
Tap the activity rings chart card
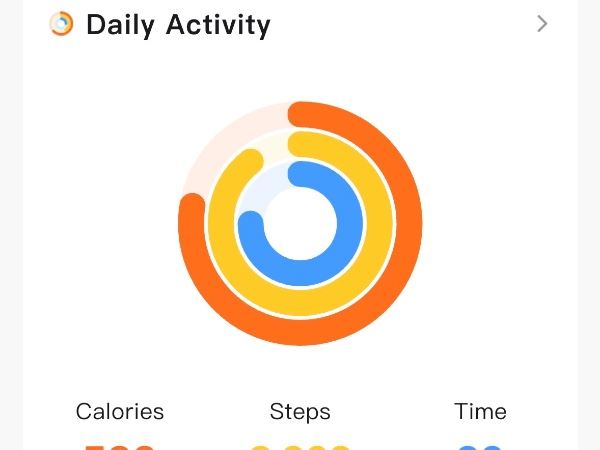tap(300, 223)
